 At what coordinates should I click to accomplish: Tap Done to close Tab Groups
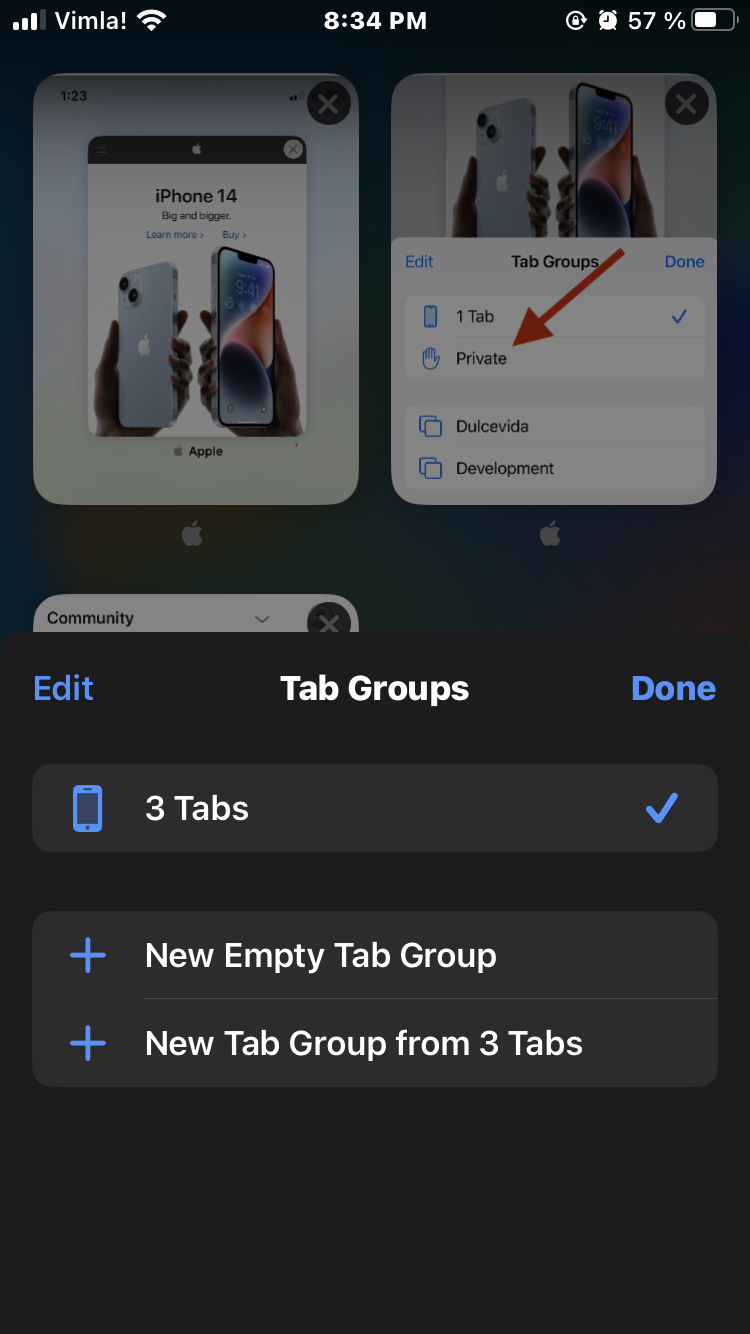673,688
